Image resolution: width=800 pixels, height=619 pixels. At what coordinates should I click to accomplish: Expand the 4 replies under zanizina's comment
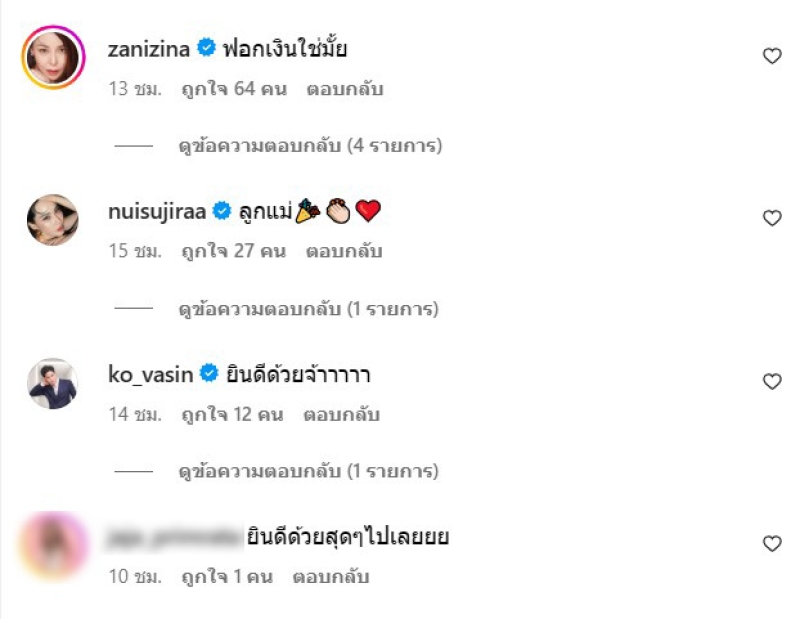[x=309, y=146]
